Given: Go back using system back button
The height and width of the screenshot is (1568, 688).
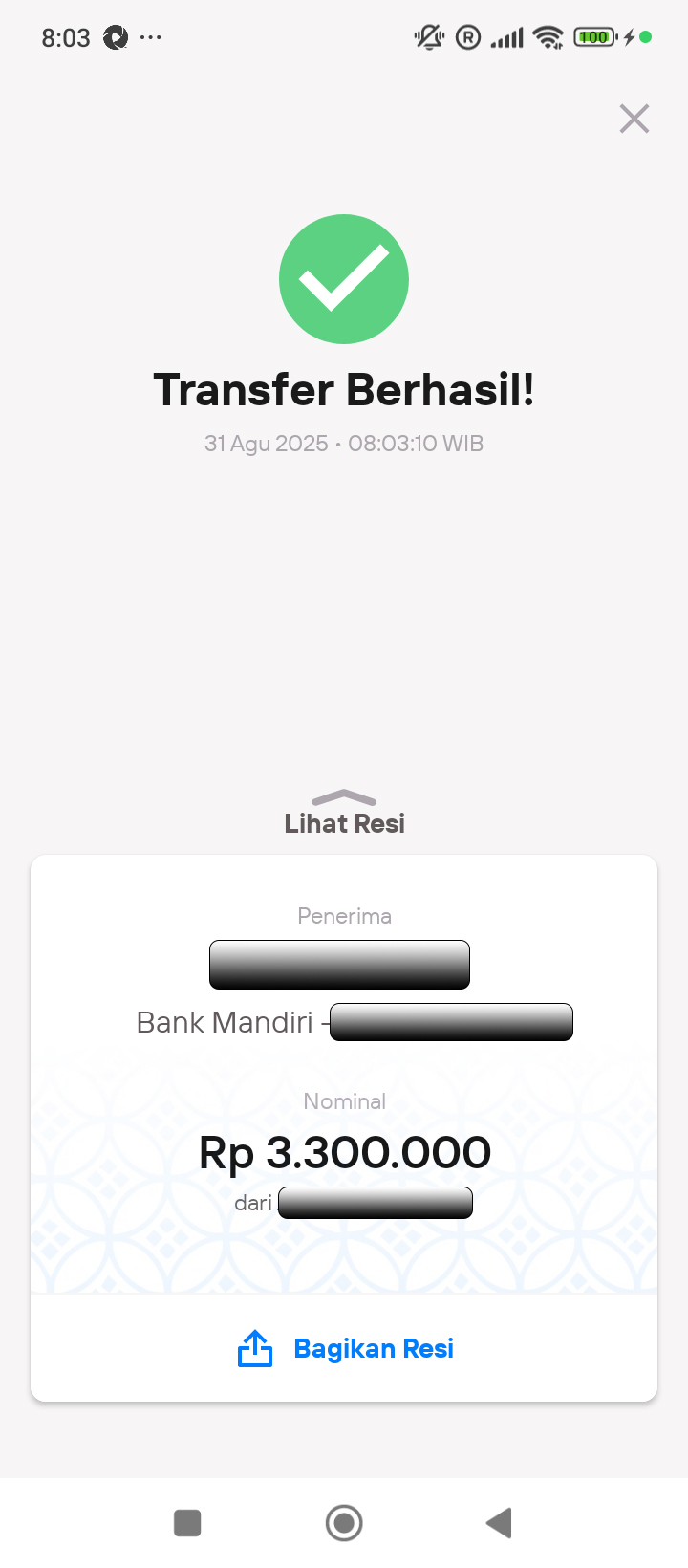Looking at the screenshot, I should (499, 1522).
